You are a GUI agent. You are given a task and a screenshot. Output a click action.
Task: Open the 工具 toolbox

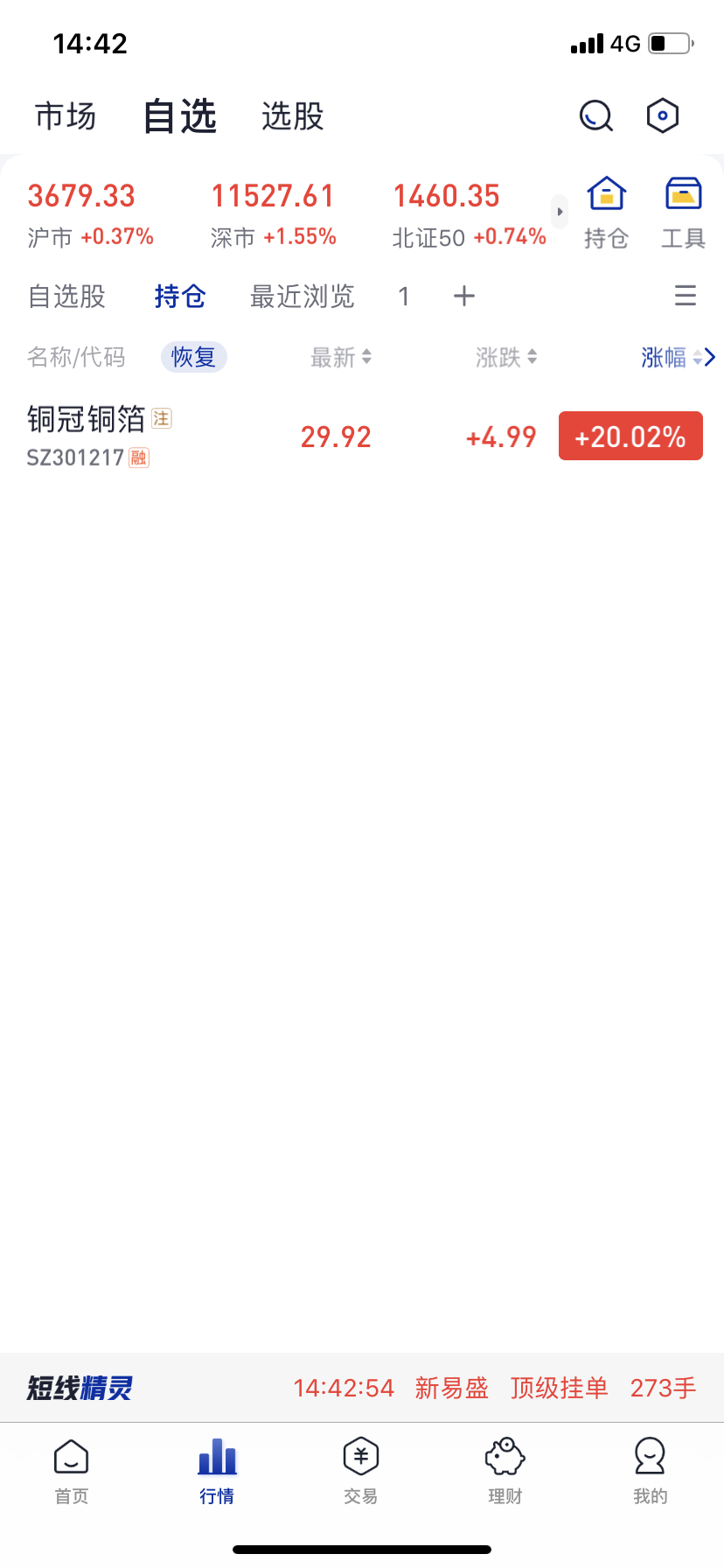(x=683, y=213)
